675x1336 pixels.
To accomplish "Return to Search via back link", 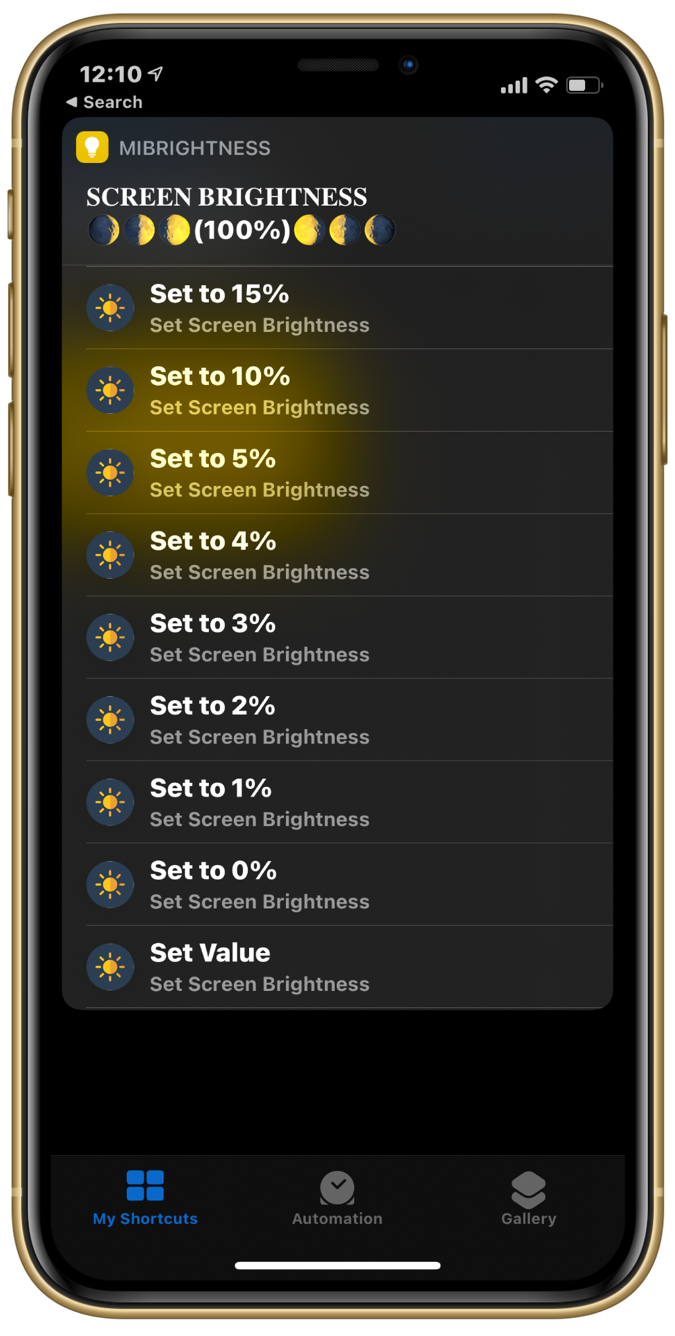I will coord(104,102).
